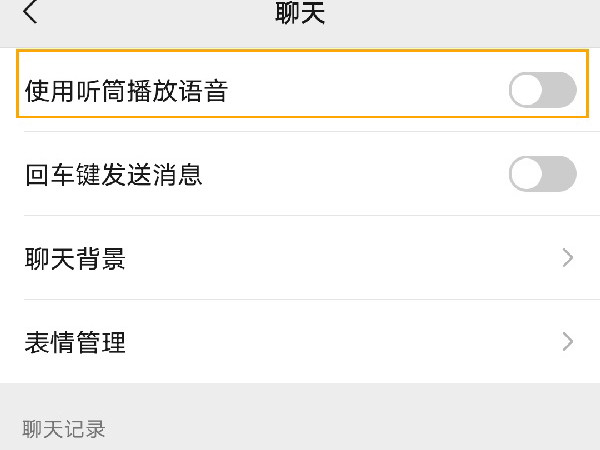Open 表情管理 page
Viewport: 600px width, 450px height.
[x=300, y=342]
